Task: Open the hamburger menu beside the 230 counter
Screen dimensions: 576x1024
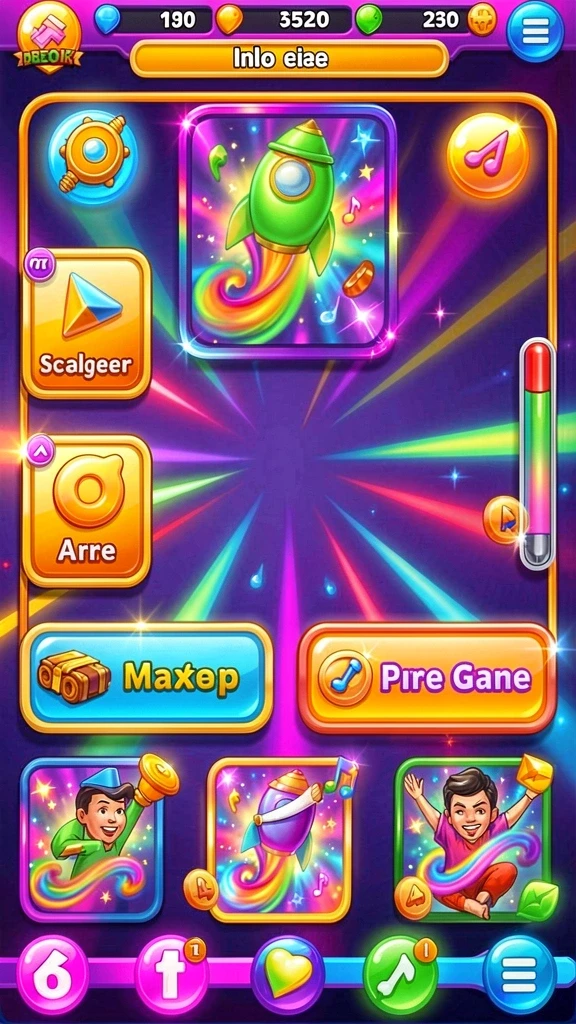Action: click(535, 31)
